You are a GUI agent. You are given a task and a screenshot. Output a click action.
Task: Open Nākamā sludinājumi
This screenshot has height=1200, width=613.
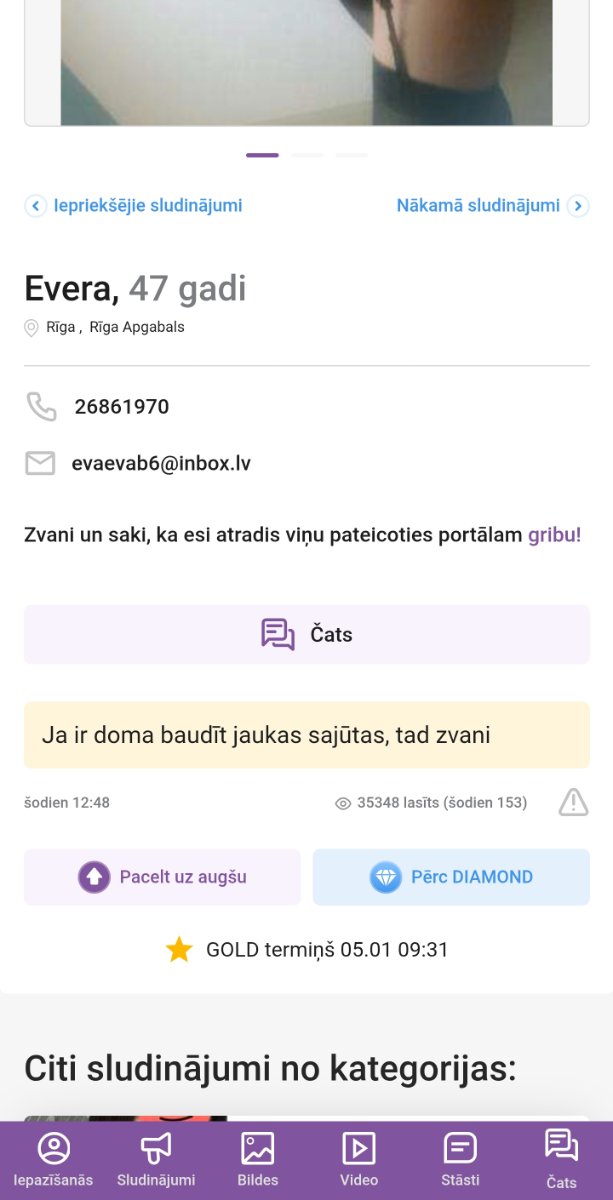[492, 206]
